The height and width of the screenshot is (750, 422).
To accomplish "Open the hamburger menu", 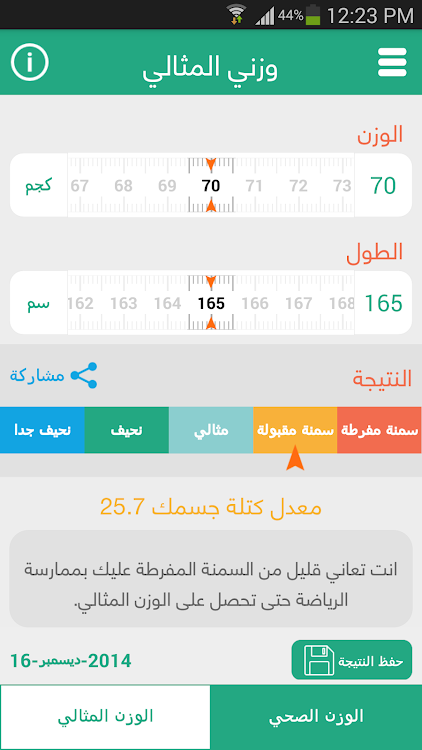I will pos(392,62).
